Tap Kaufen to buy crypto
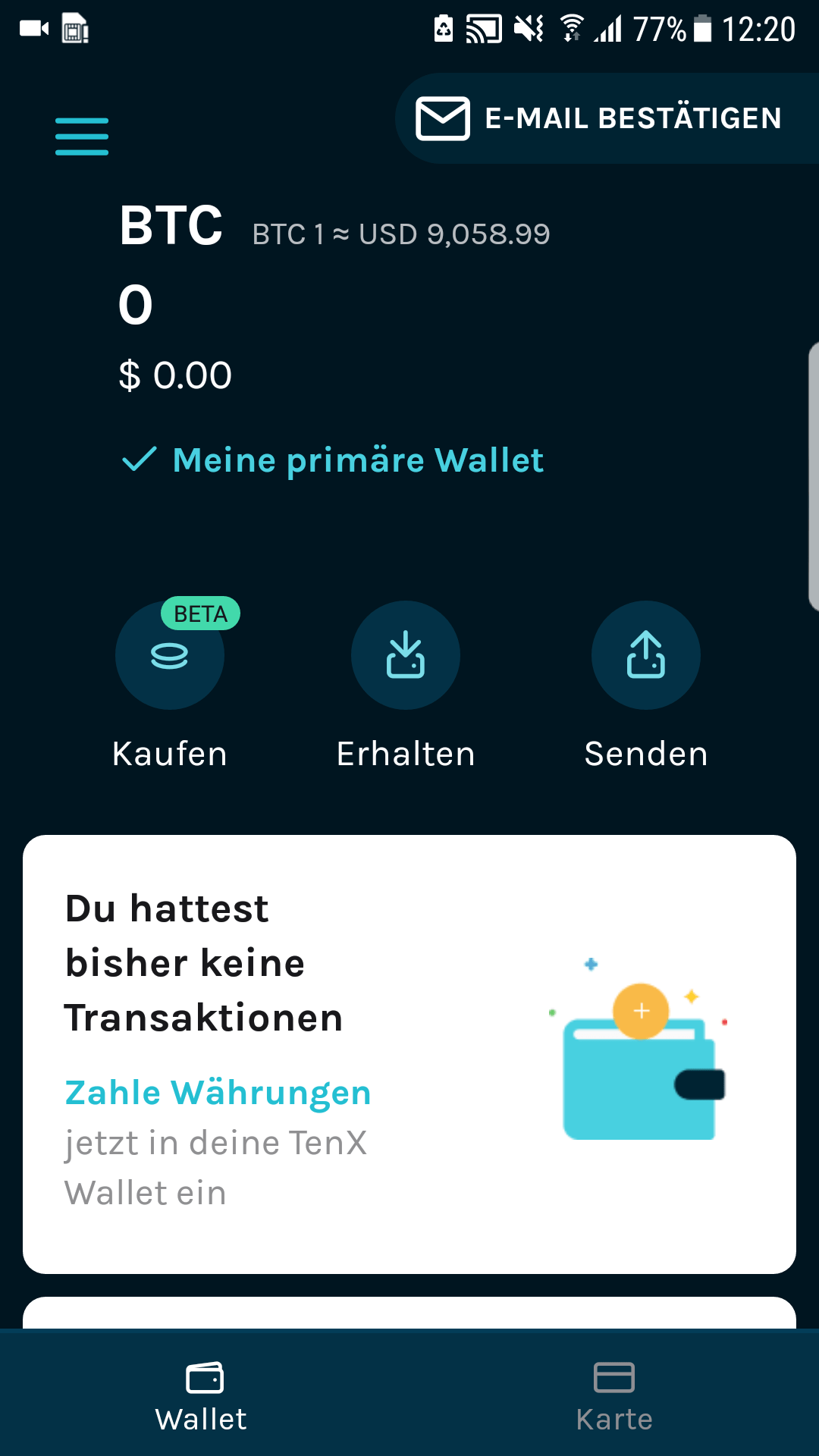Image resolution: width=819 pixels, height=1456 pixels. (x=170, y=656)
